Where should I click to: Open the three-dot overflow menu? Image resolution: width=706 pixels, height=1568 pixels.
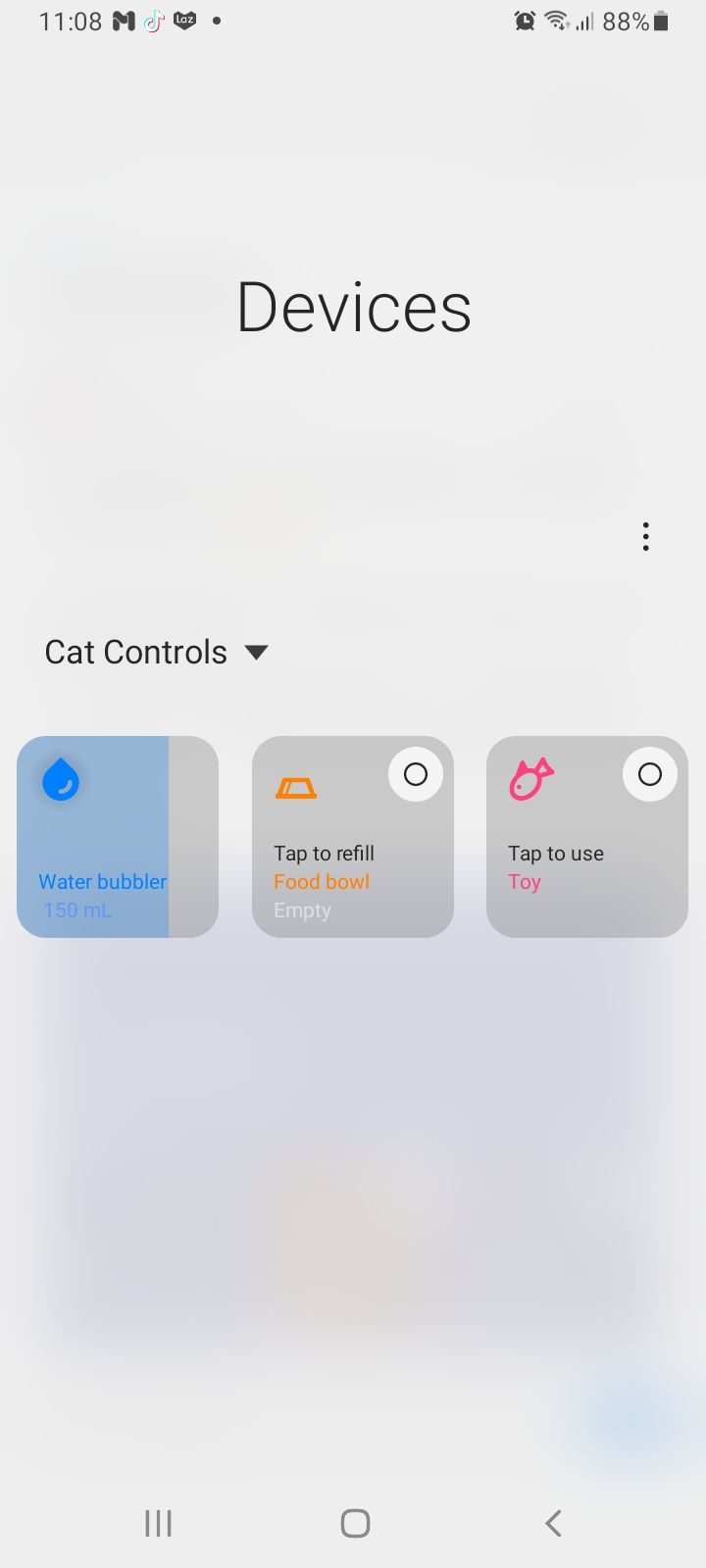pyautogui.click(x=645, y=536)
